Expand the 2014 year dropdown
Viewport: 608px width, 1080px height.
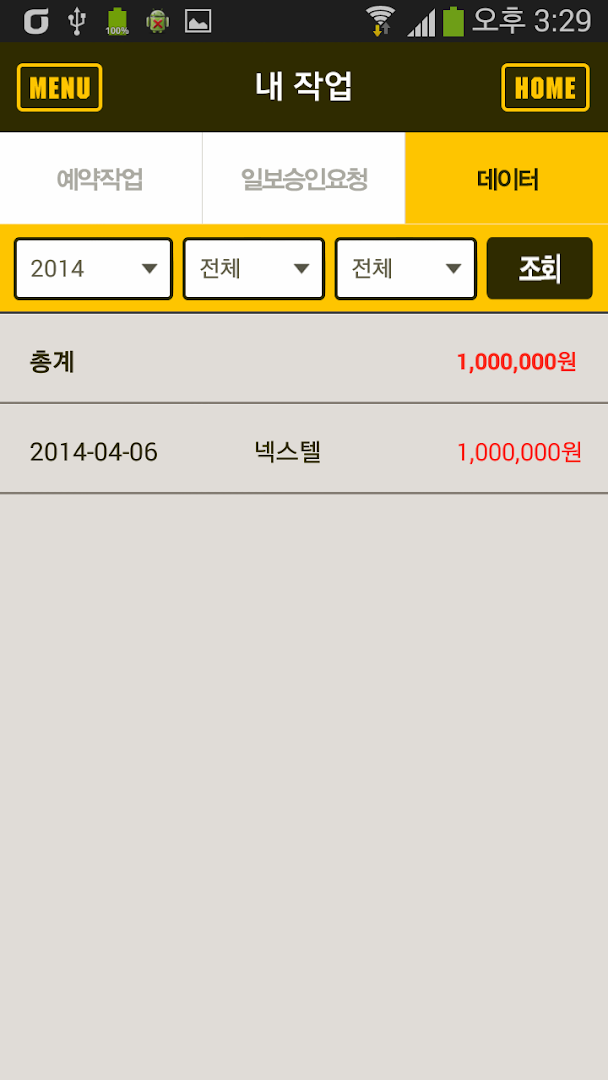[x=93, y=268]
